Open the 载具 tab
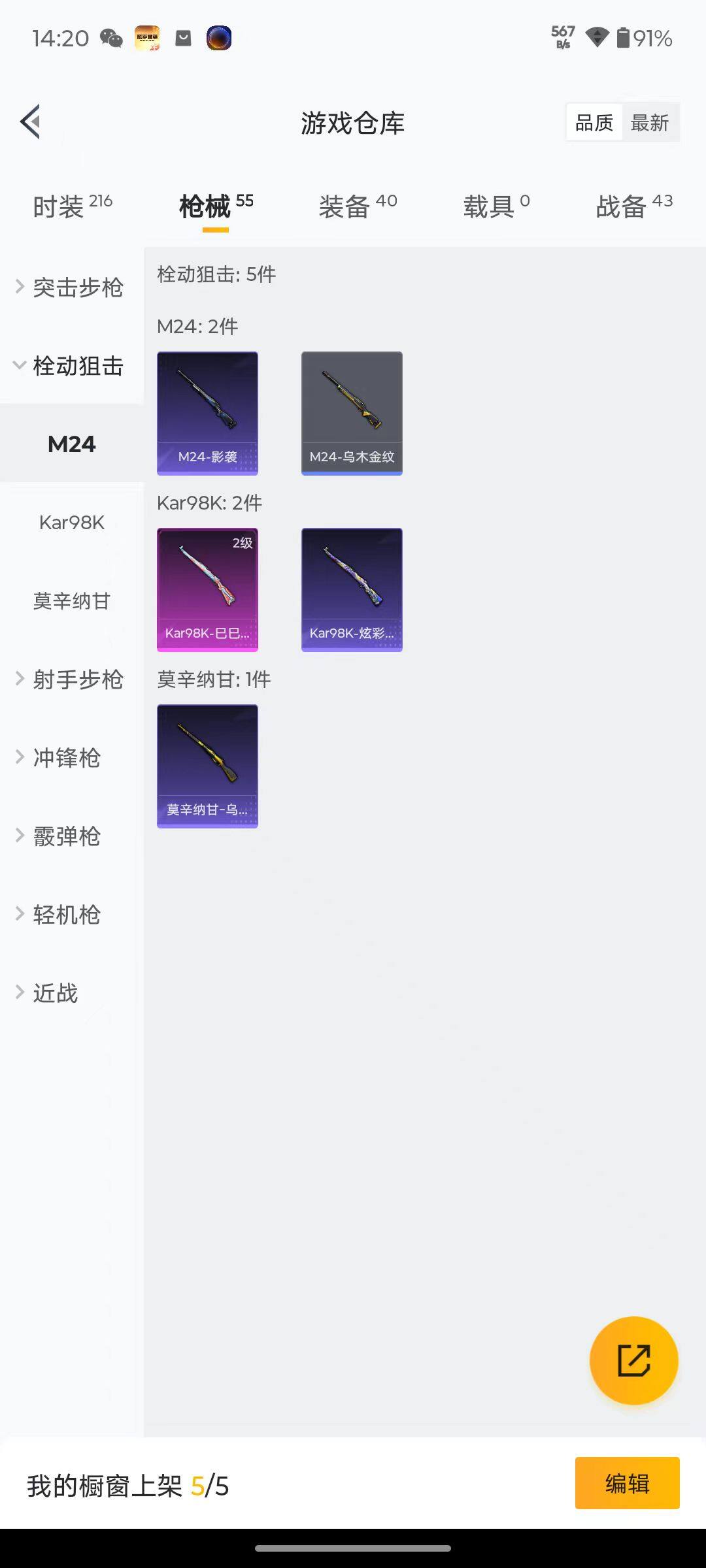Screen dimensions: 706x1568 (496, 206)
